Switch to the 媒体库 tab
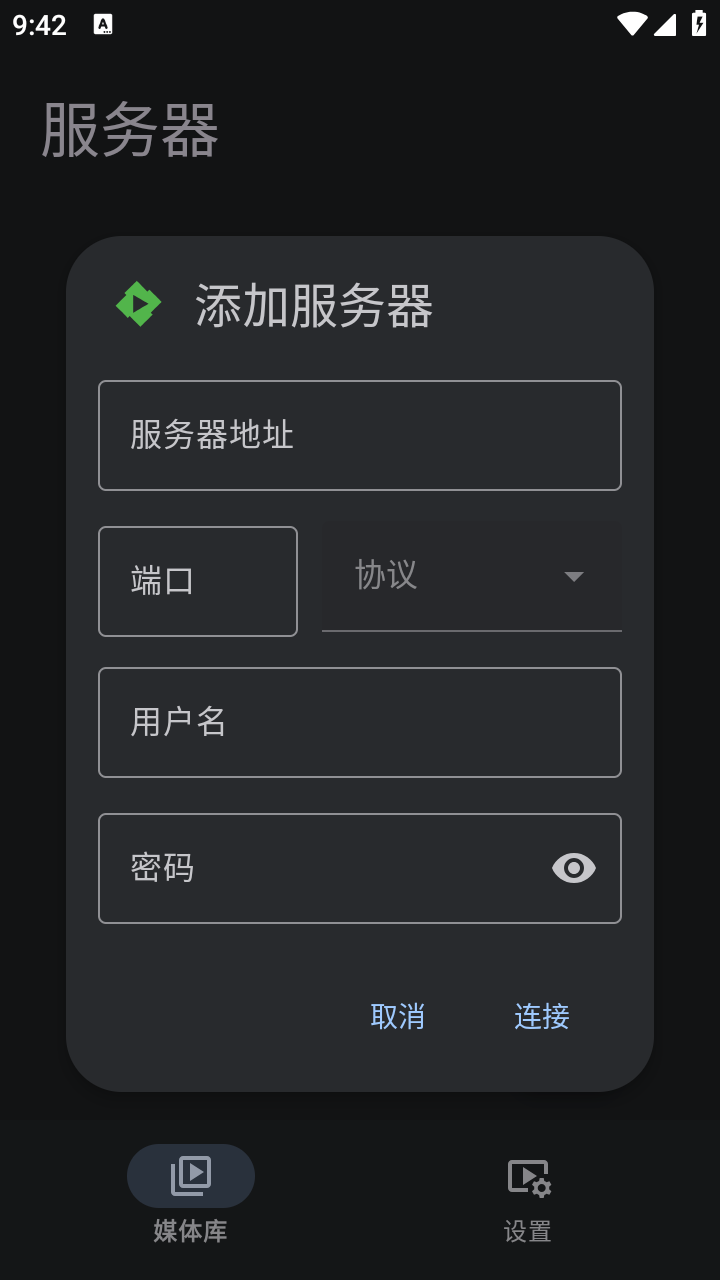The height and width of the screenshot is (1280, 720). (191, 1195)
